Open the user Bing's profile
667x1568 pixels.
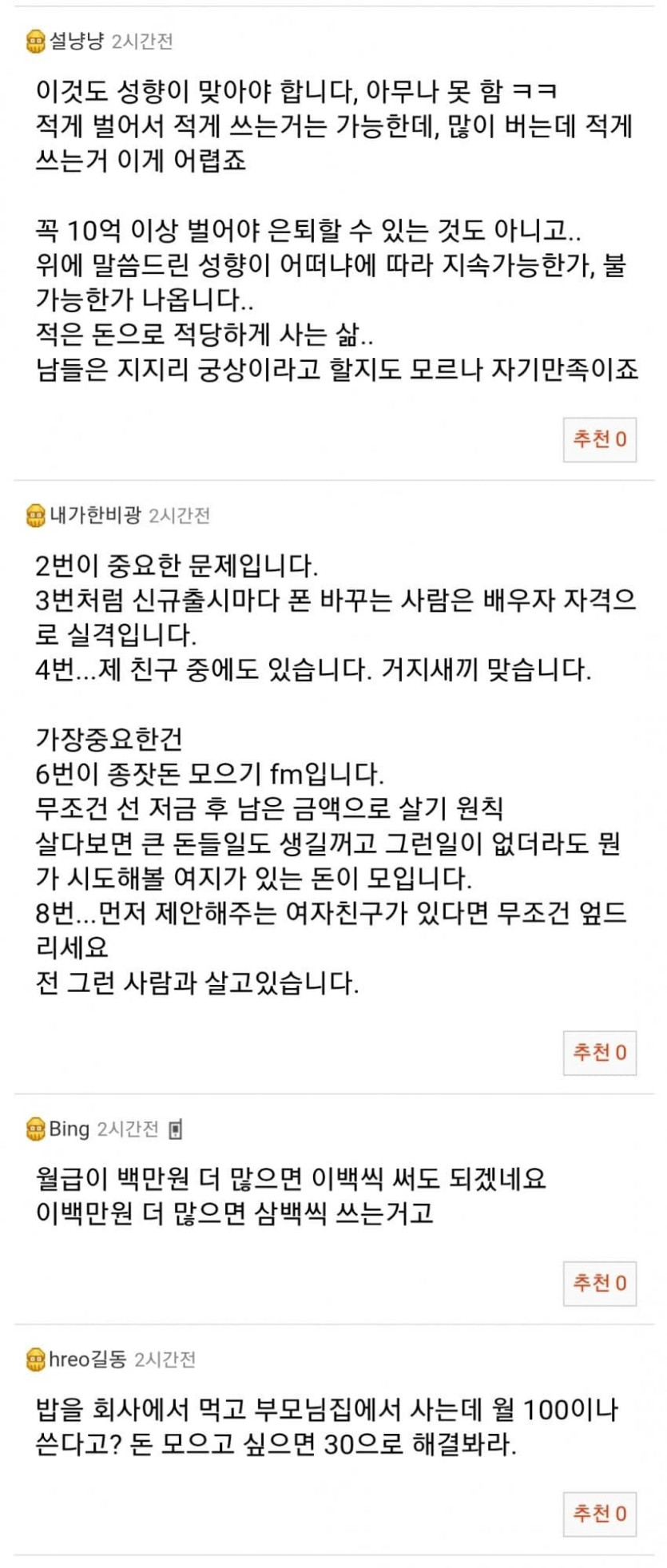(69, 1129)
